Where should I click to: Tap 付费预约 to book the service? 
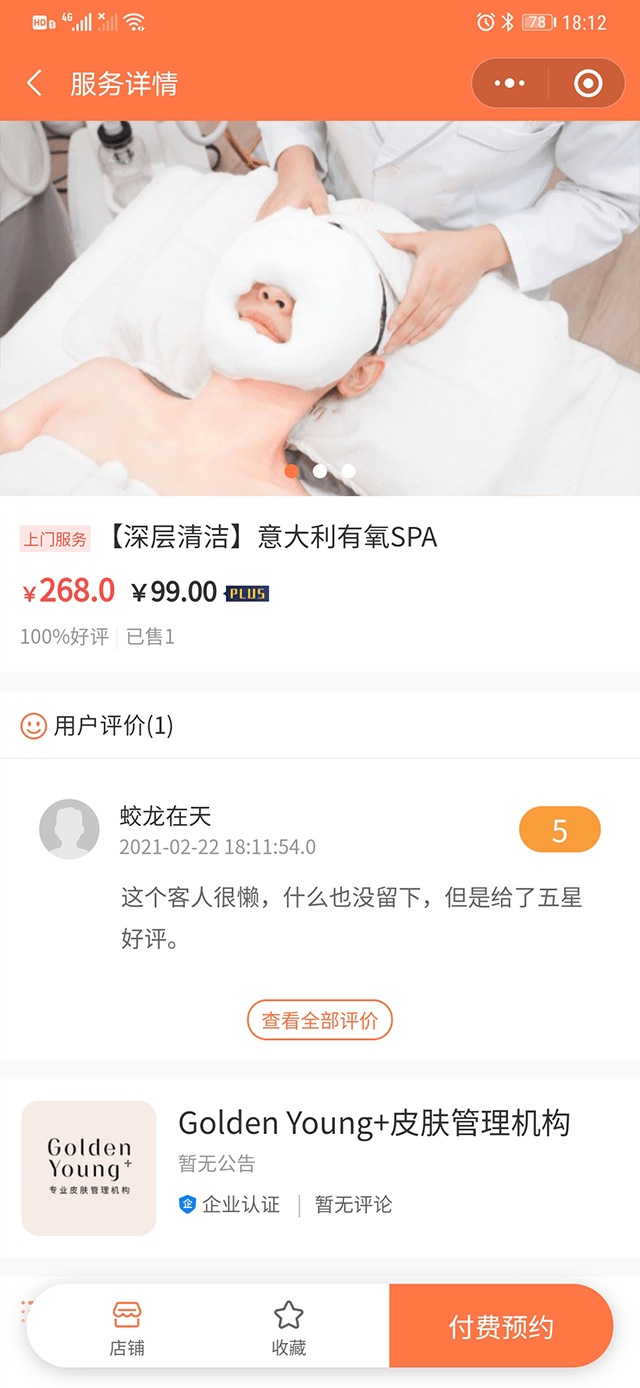[x=500, y=1327]
